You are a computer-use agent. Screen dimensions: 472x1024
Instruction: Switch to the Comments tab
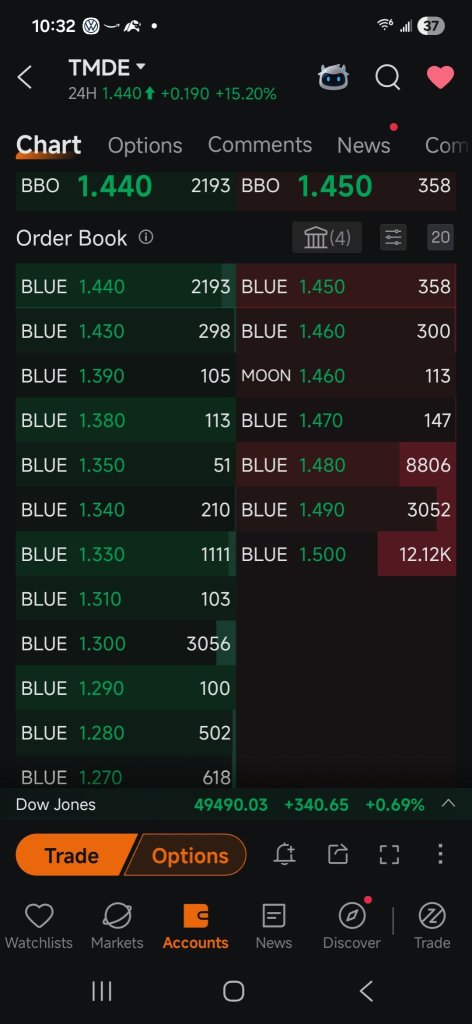(x=260, y=145)
